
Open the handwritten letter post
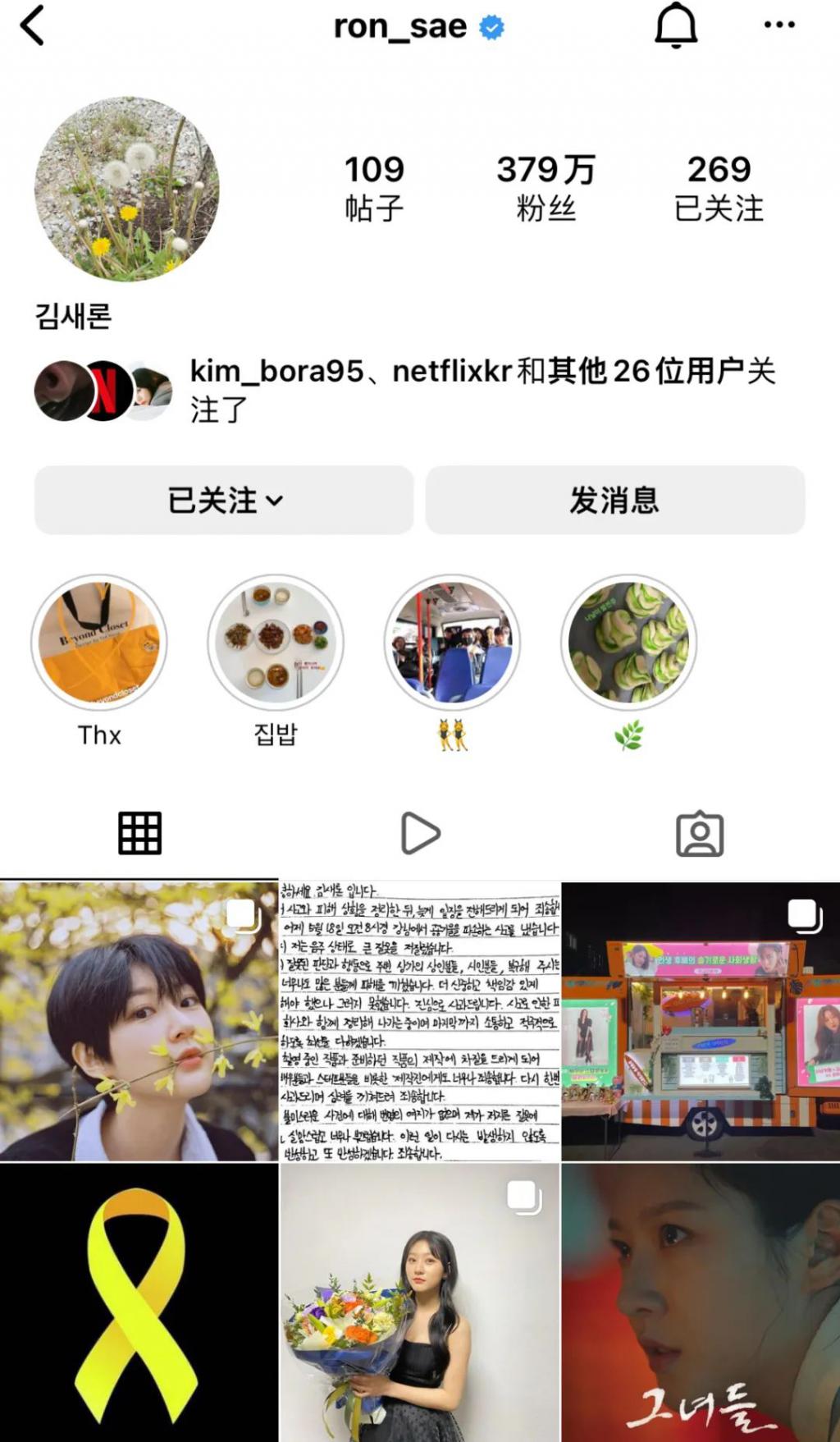[420, 1021]
